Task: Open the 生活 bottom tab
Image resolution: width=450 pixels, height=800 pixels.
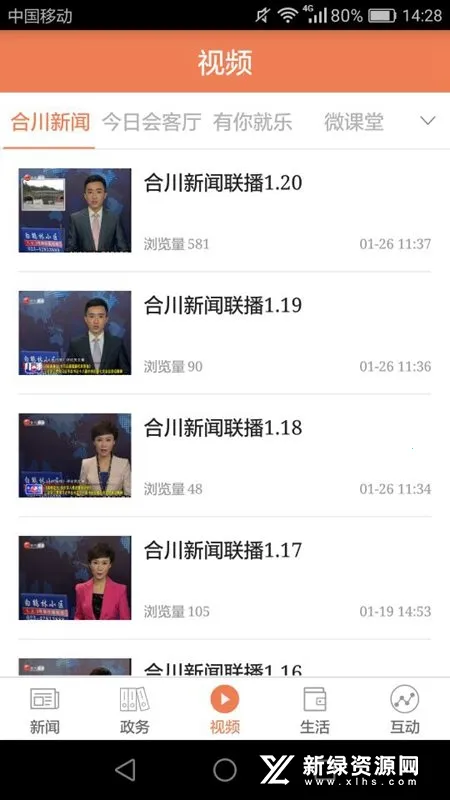Action: 315,710
